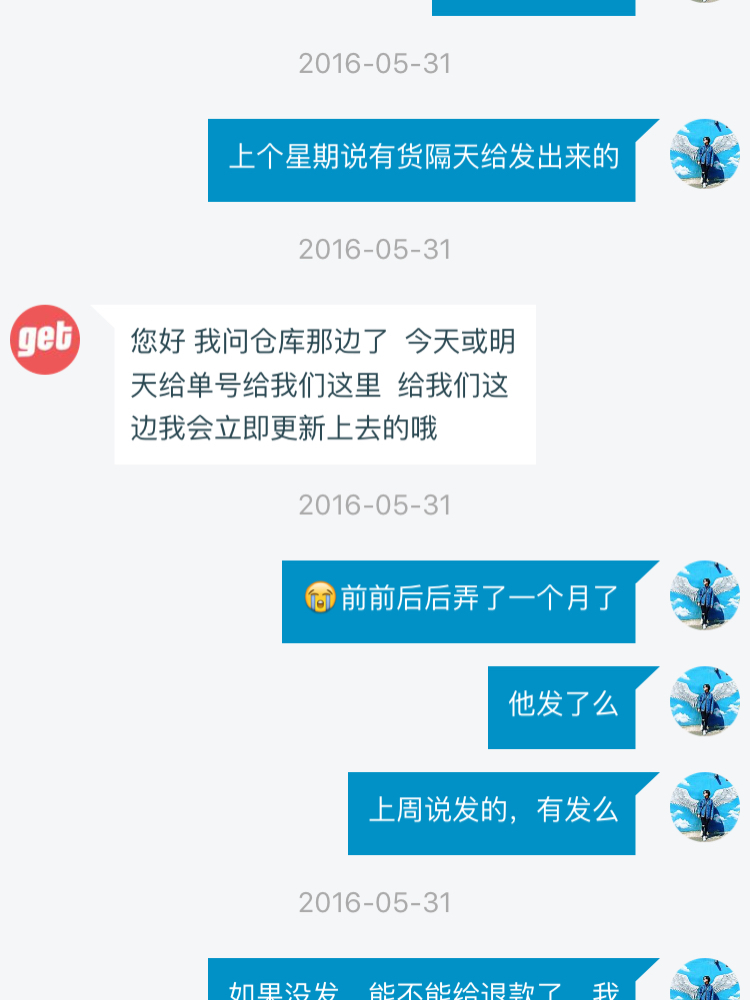Tap the avatar beside the 前前后后弄了一个月了 message
This screenshot has width=750, height=1000.
point(705,596)
